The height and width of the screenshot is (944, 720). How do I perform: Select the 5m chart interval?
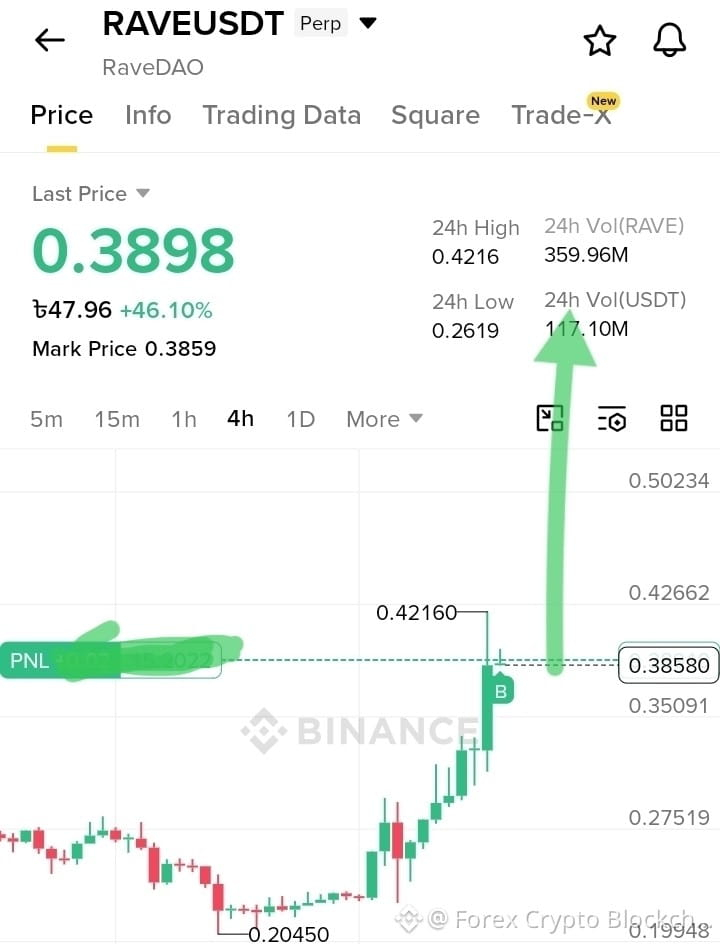point(46,419)
